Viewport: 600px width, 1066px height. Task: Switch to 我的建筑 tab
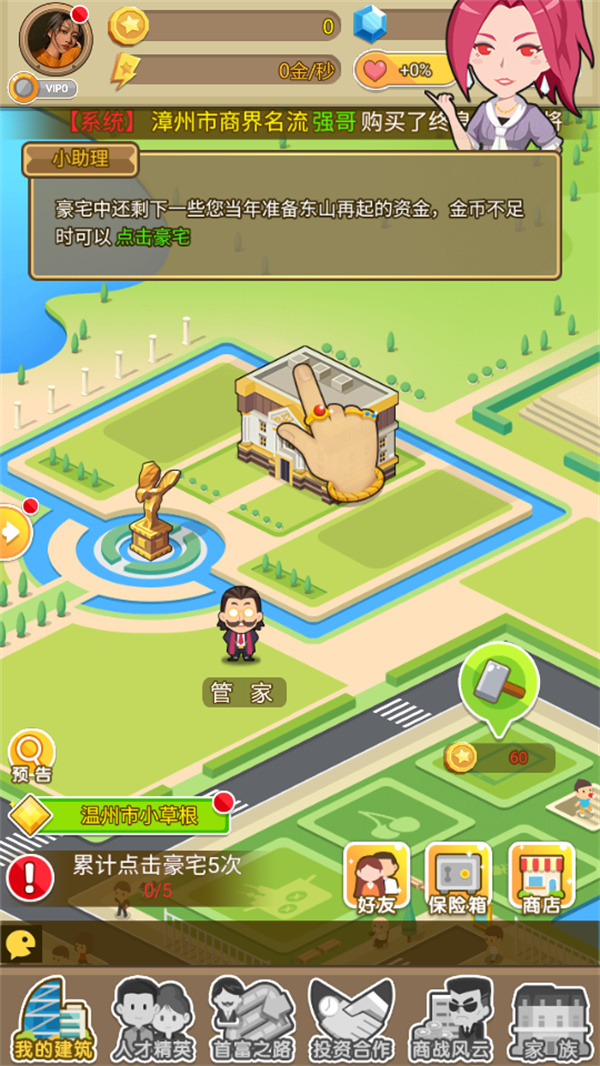coord(53,1019)
